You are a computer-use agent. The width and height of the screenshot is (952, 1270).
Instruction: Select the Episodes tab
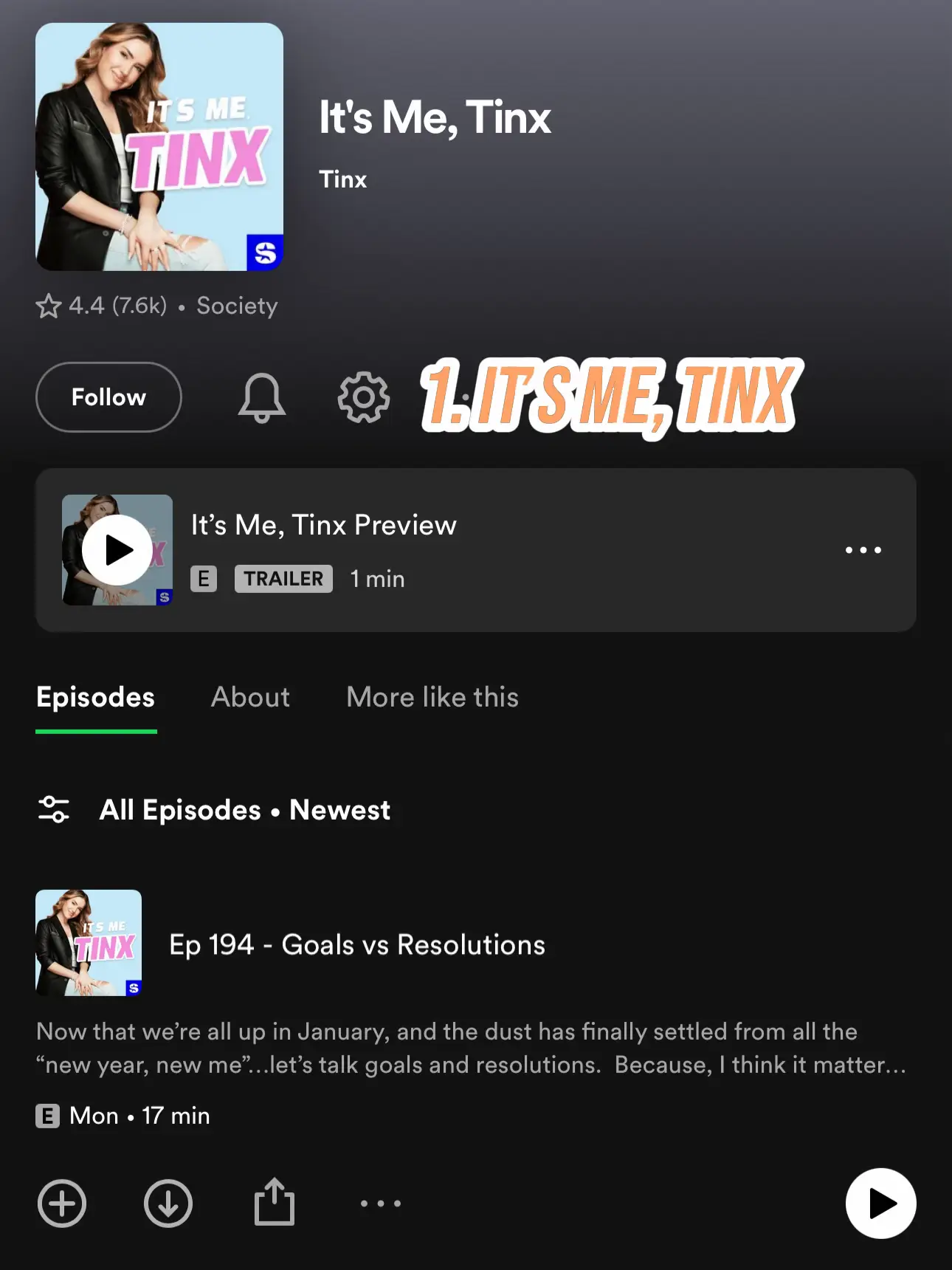pyautogui.click(x=96, y=698)
